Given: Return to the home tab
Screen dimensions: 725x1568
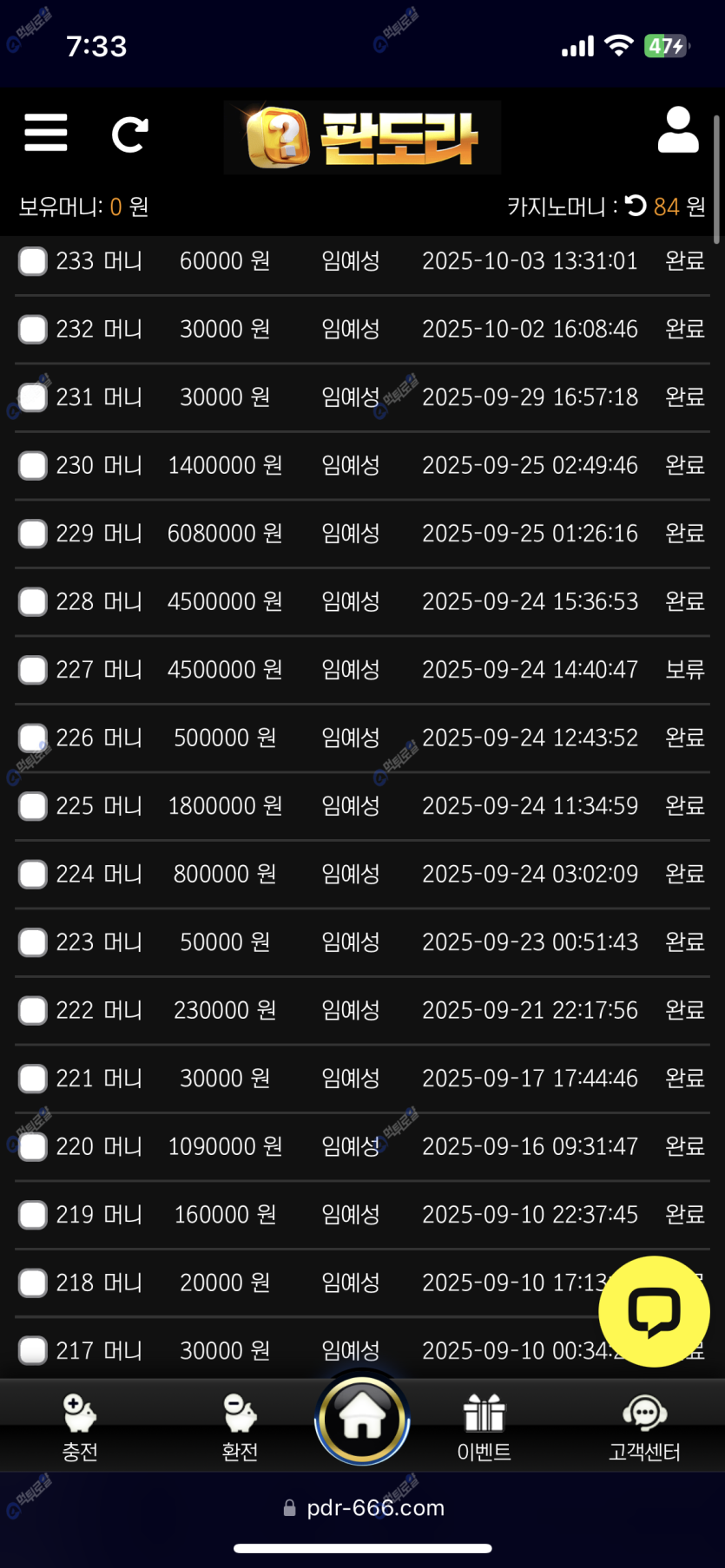Looking at the screenshot, I should (x=362, y=1419).
